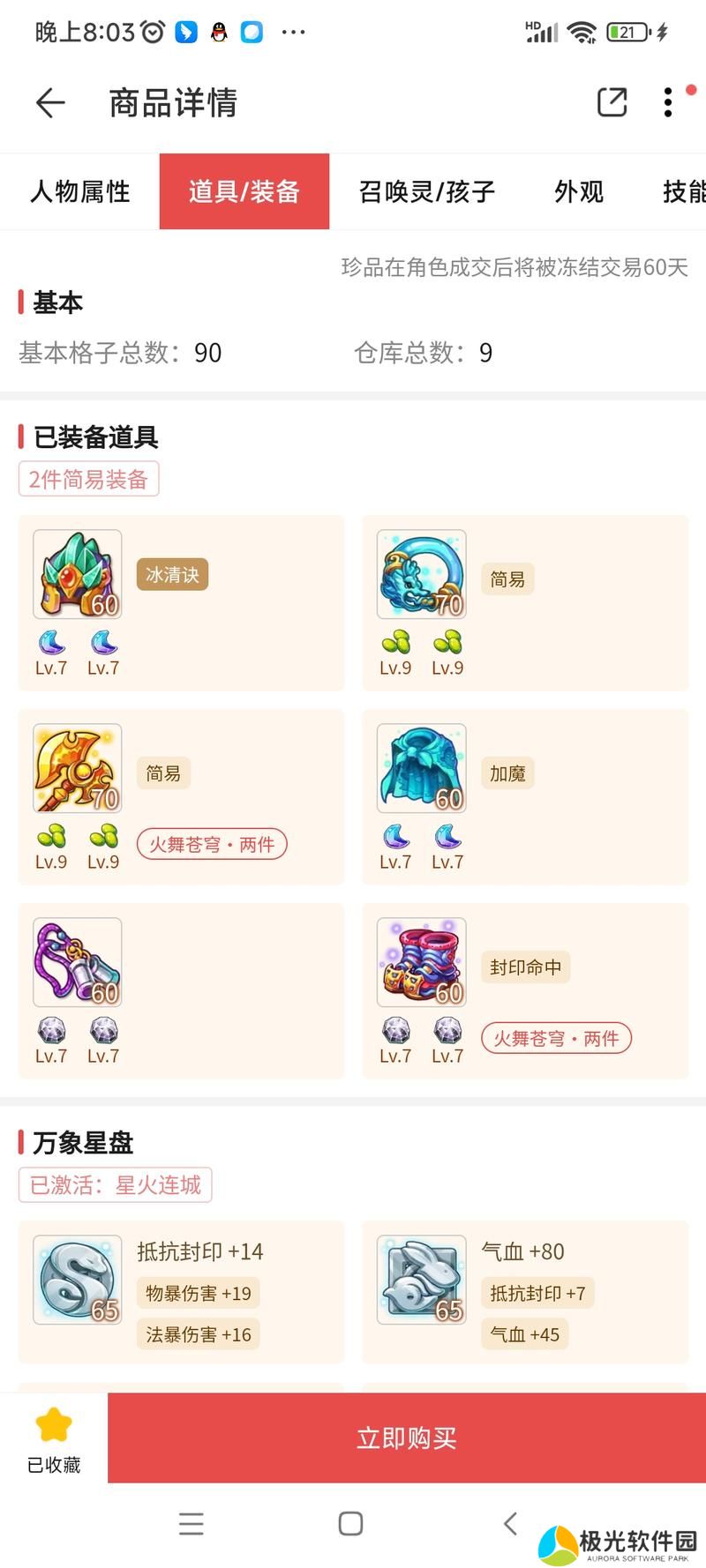Image resolution: width=706 pixels, height=1568 pixels.
Task: Open the 封印命中 boots equipment
Action: (422, 962)
